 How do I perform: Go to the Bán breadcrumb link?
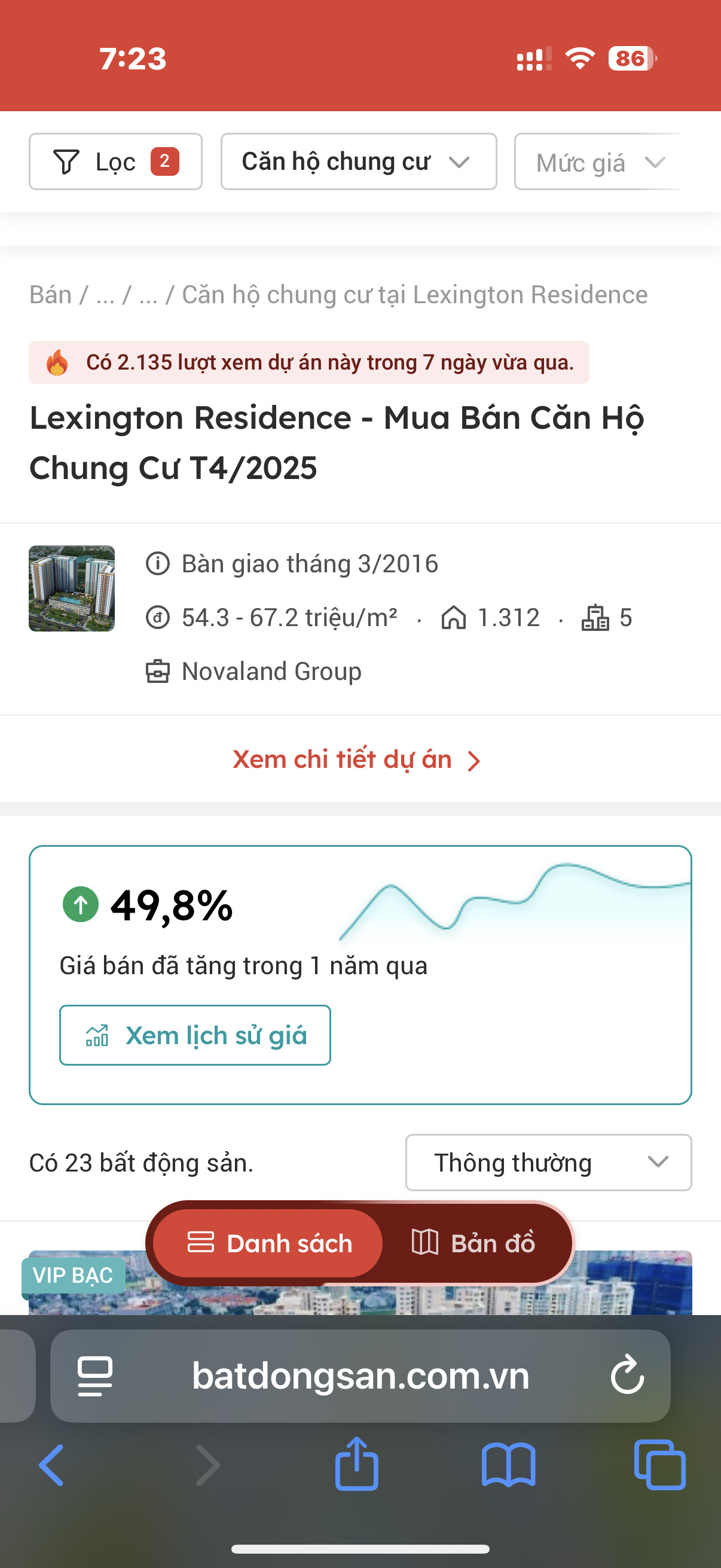pyautogui.click(x=50, y=295)
